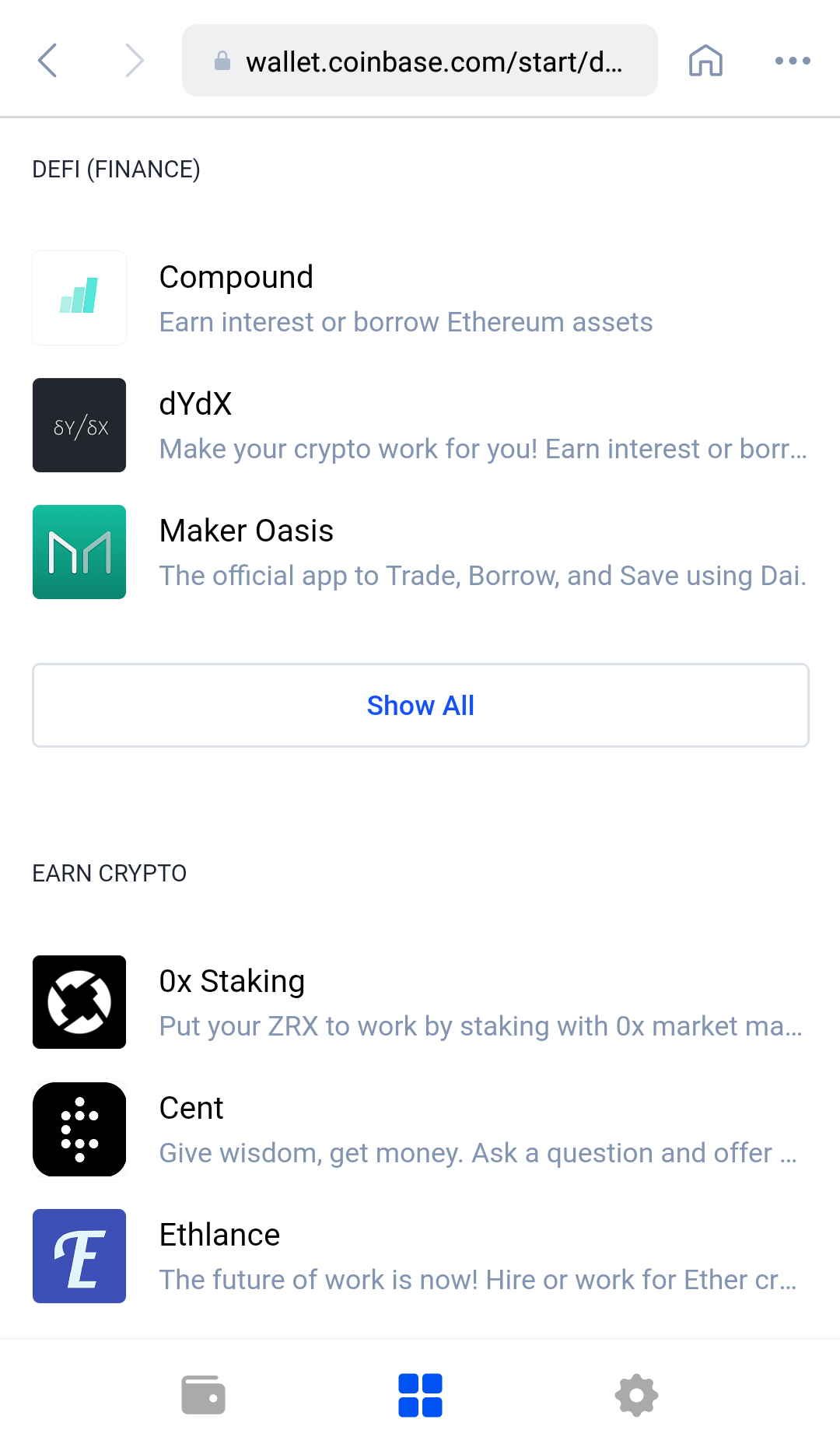Open the Compound dapp
840x1451 pixels.
(x=420, y=298)
